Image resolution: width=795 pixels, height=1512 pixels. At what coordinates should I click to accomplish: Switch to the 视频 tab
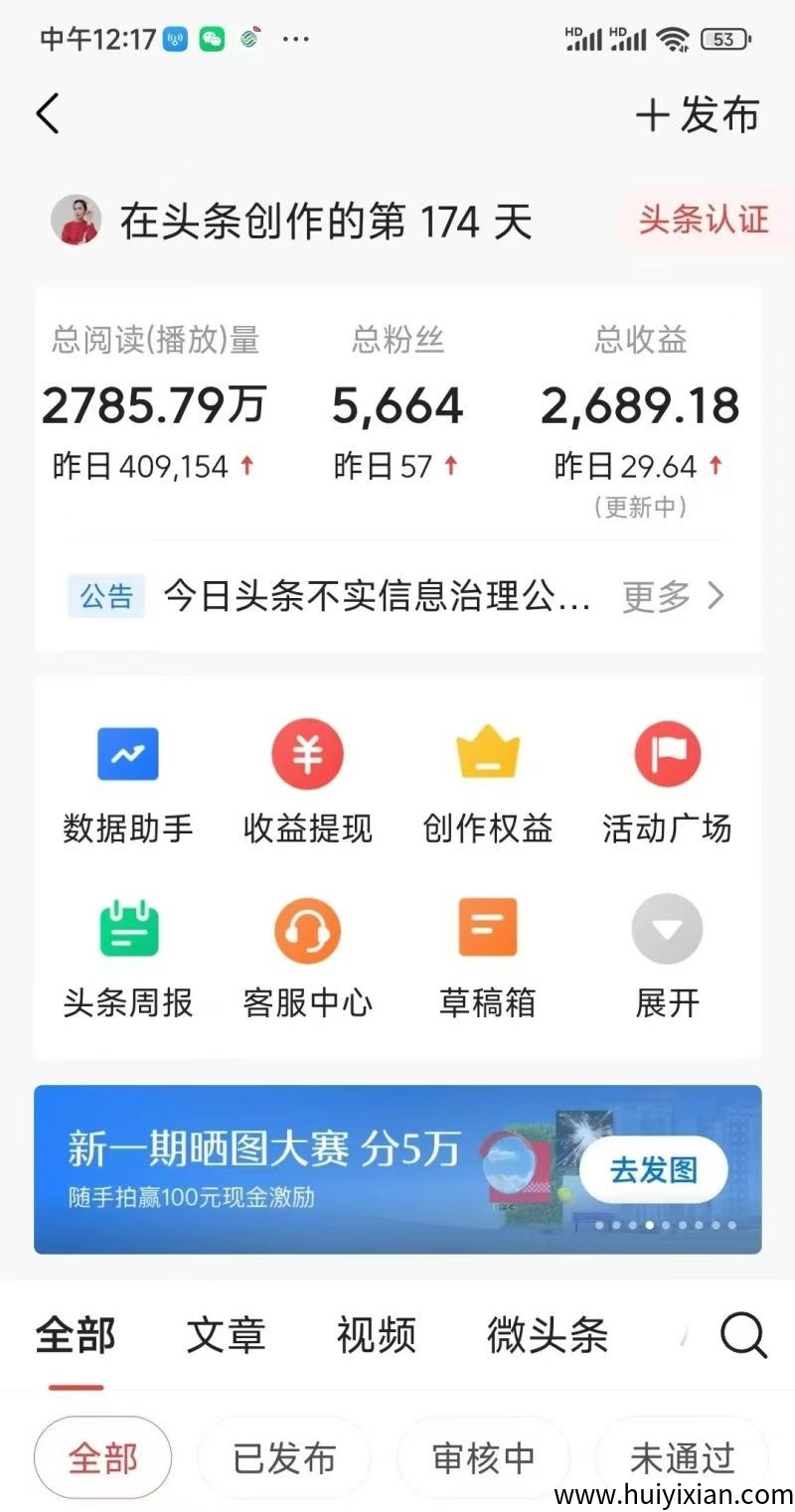pos(376,1336)
